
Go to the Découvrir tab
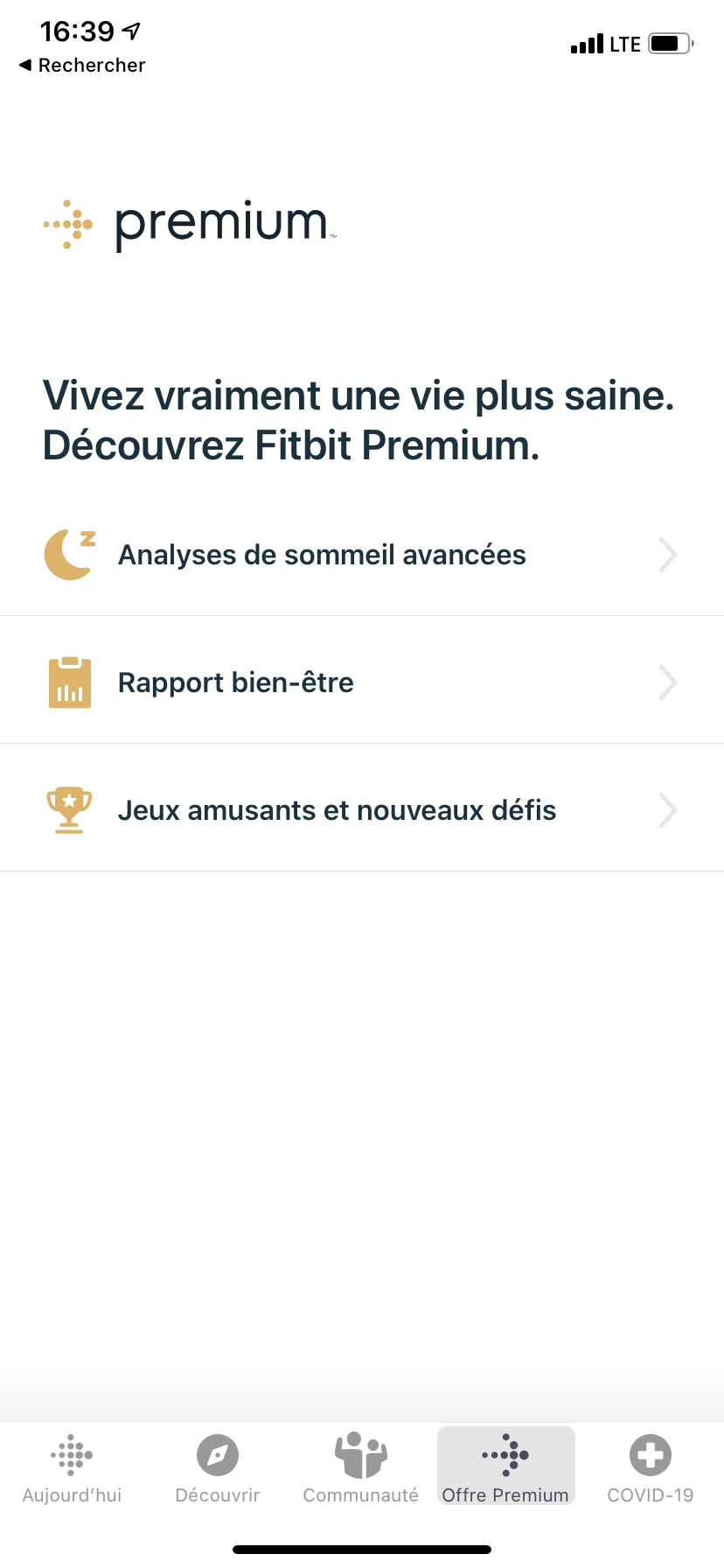(218, 1468)
